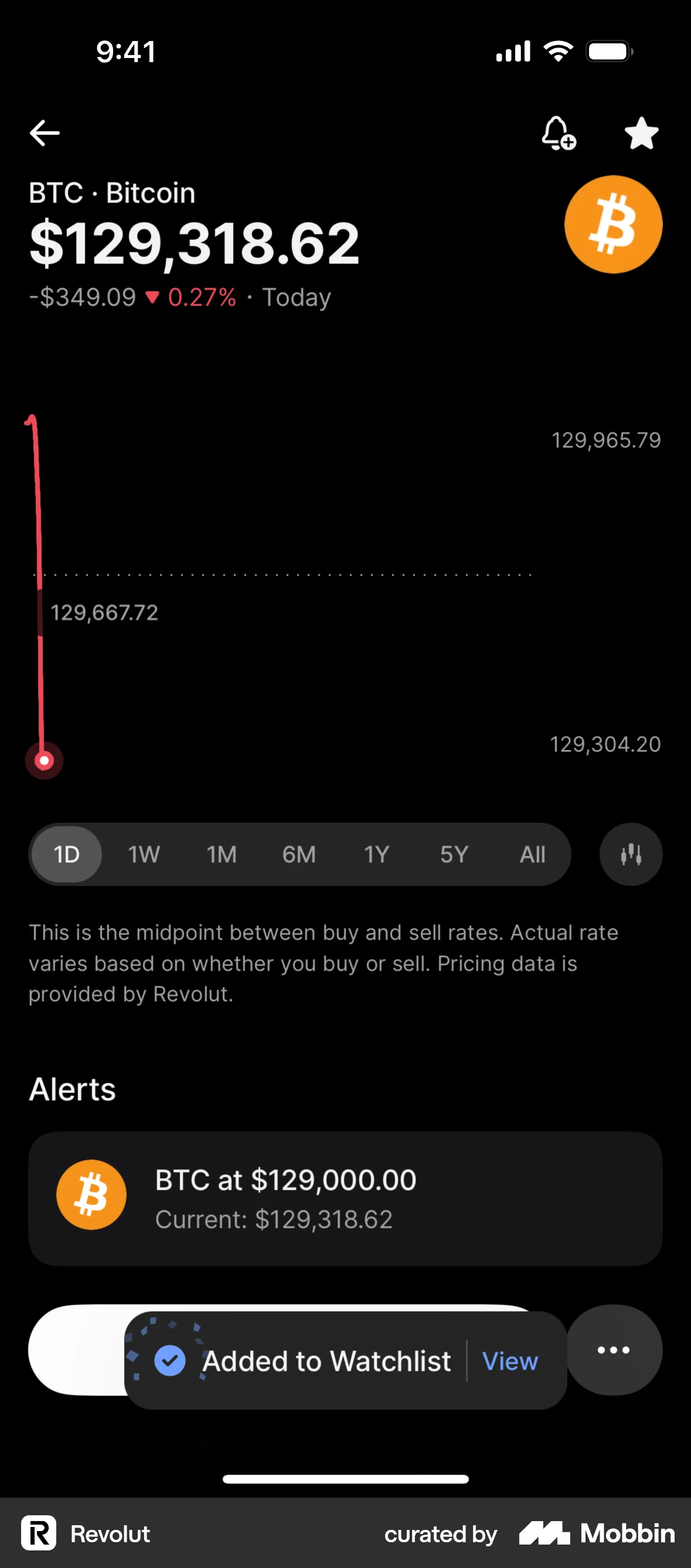691x1568 pixels.
Task: Create a price alert via the bell icon
Action: (558, 134)
